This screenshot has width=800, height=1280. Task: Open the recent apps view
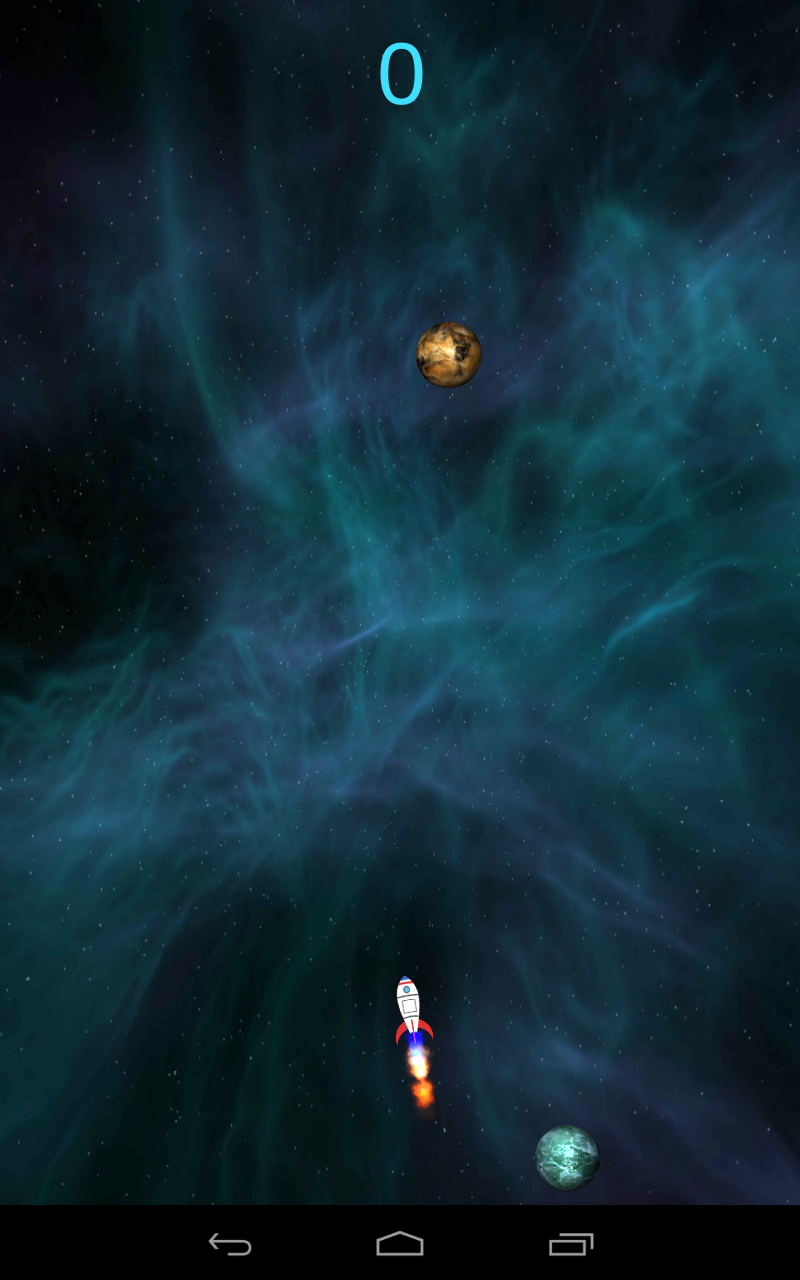pos(571,1244)
